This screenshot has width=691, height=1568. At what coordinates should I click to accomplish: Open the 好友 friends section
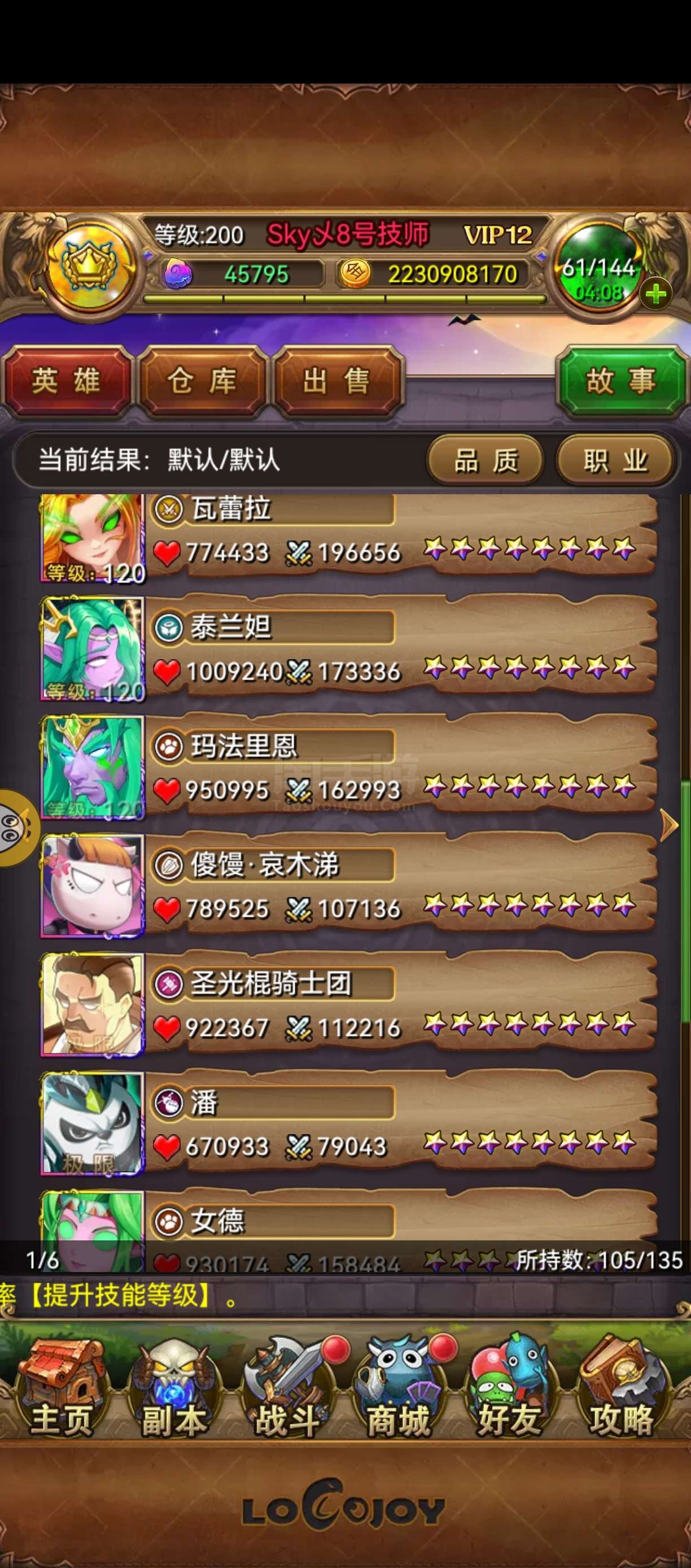510,1388
